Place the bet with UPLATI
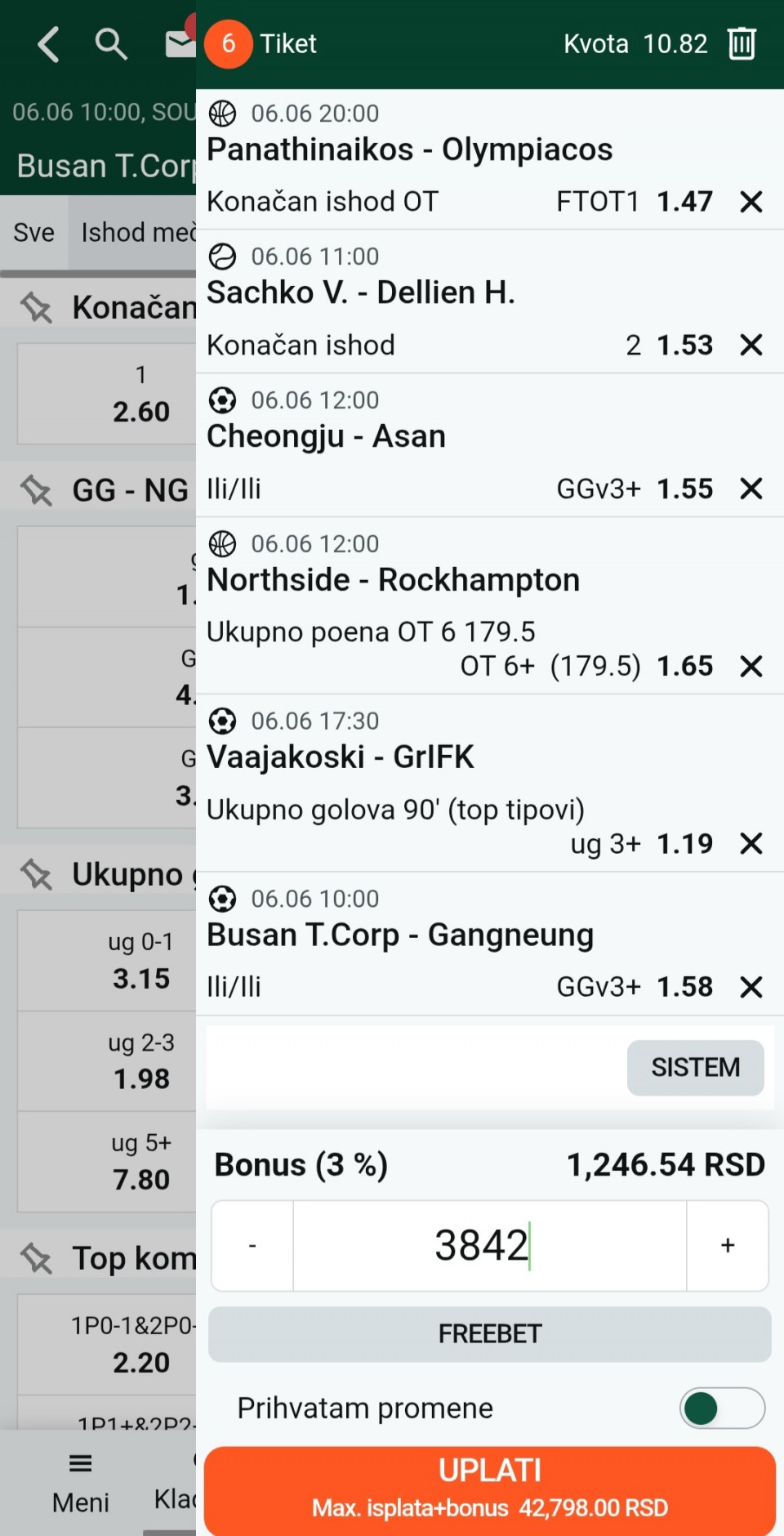Screen dimensions: 784x1536 click(490, 1489)
